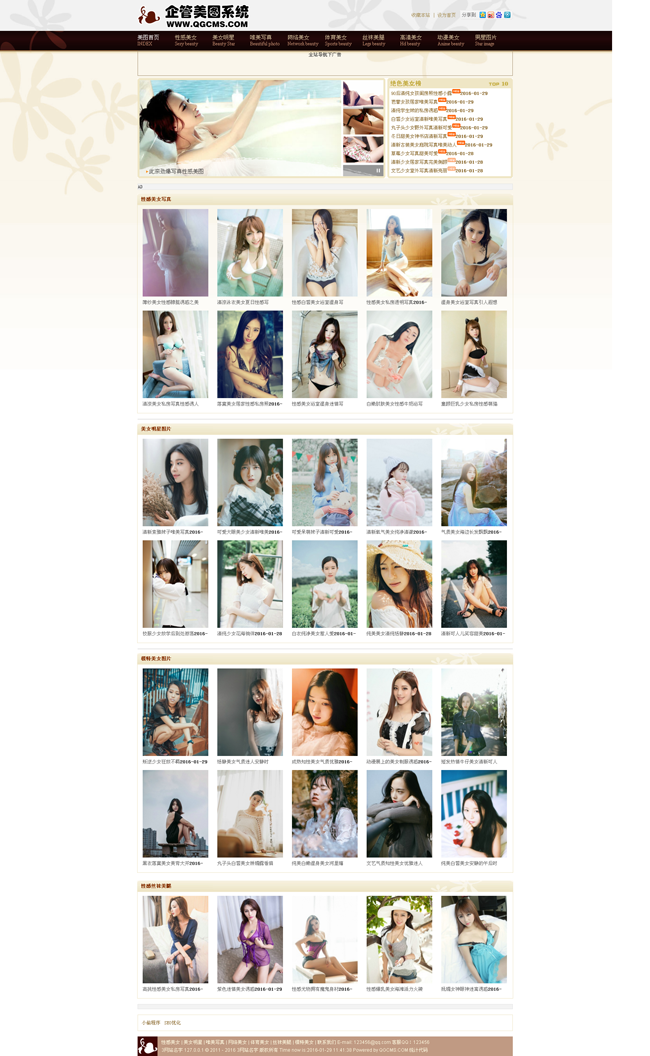The height and width of the screenshot is (1056, 650).
Task: Open the SEO优化 footer link
Action: [171, 1022]
